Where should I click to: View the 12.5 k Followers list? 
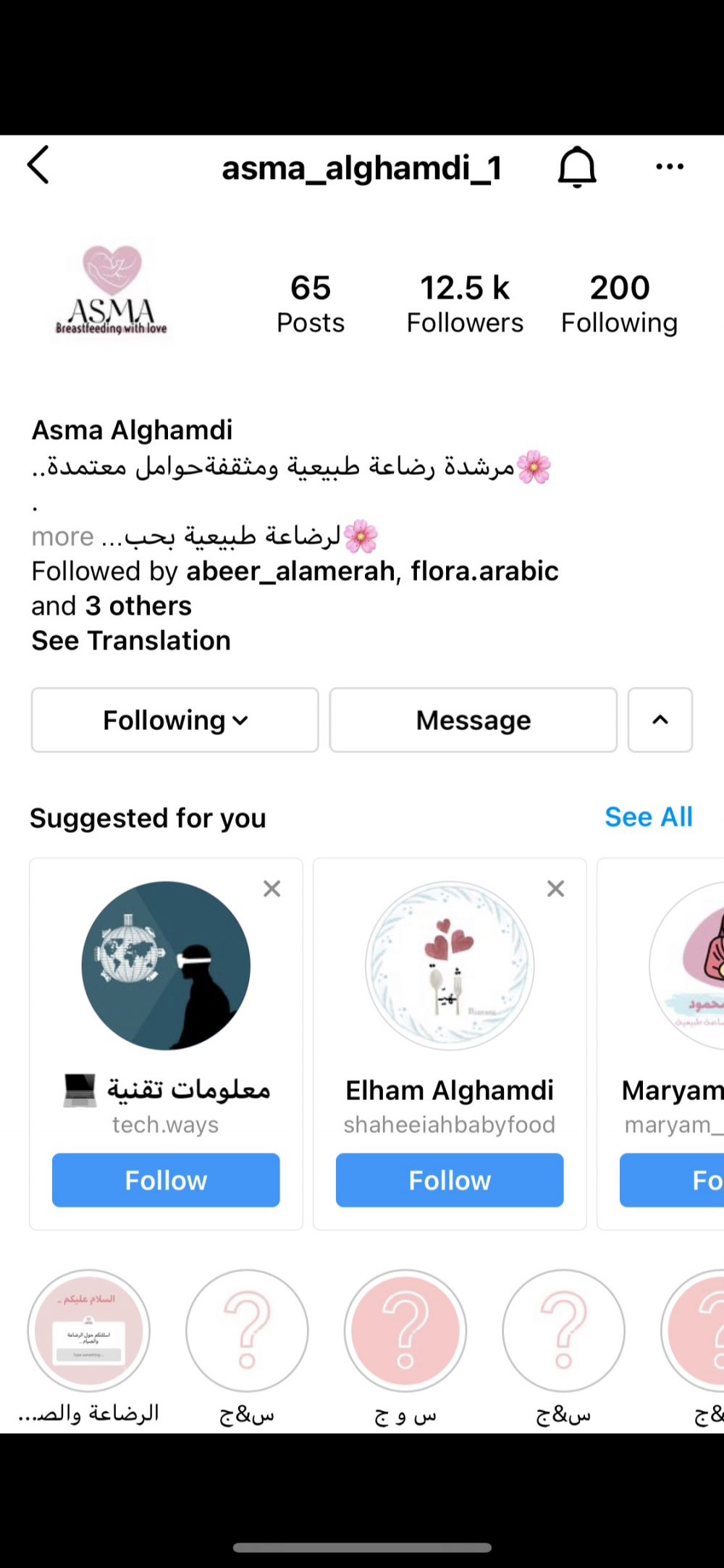tap(465, 304)
